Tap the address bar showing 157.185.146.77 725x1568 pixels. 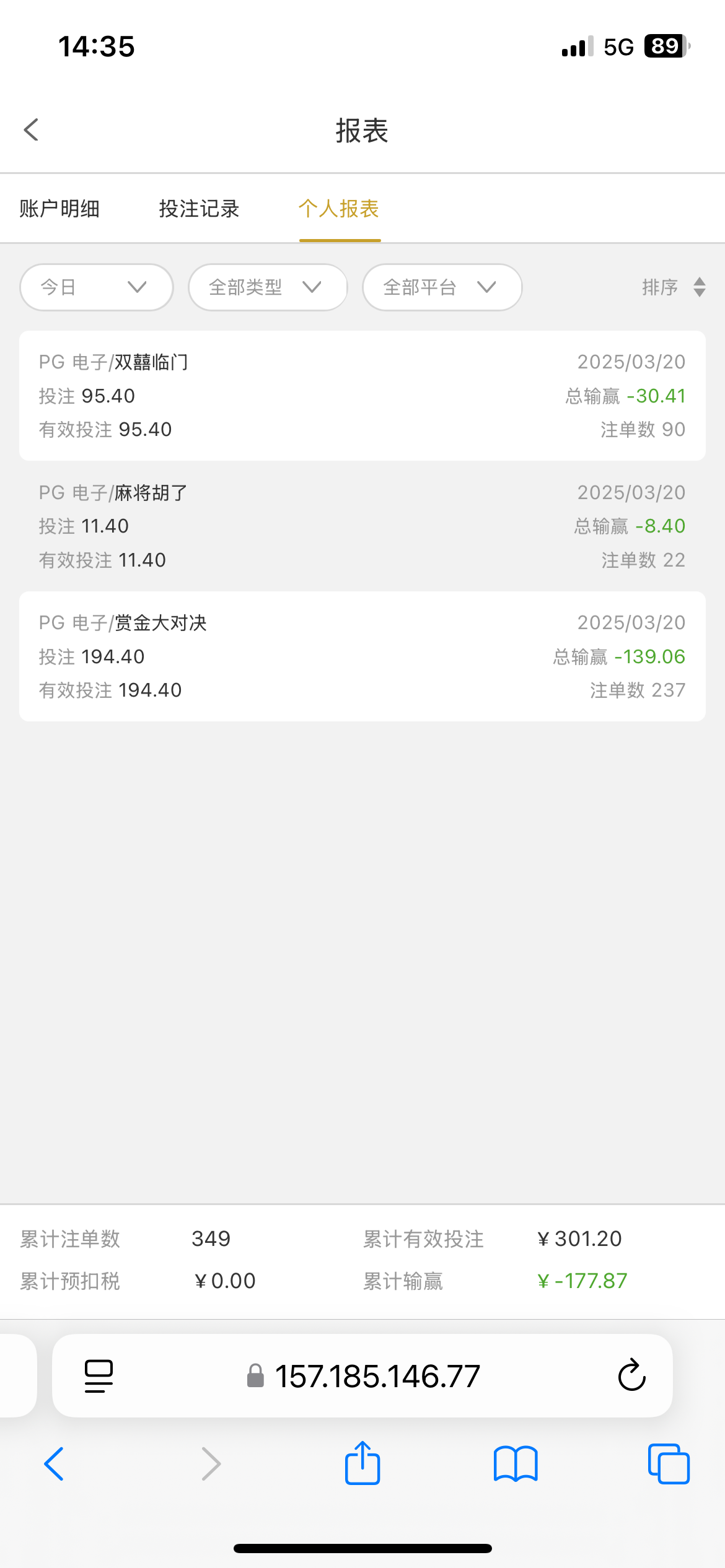377,1376
